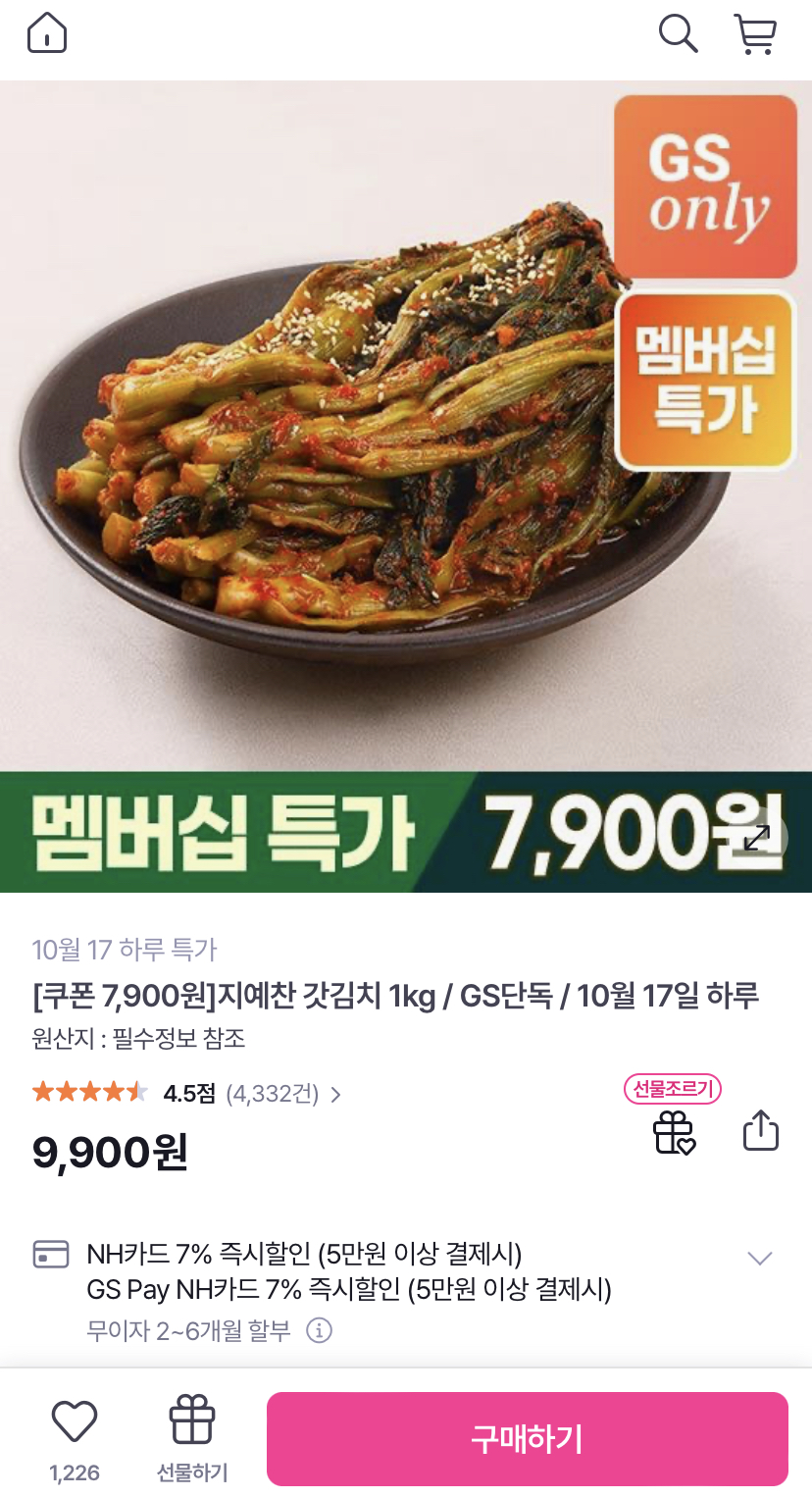Share this product
Screen dimensions: 812x1497
tap(761, 1131)
